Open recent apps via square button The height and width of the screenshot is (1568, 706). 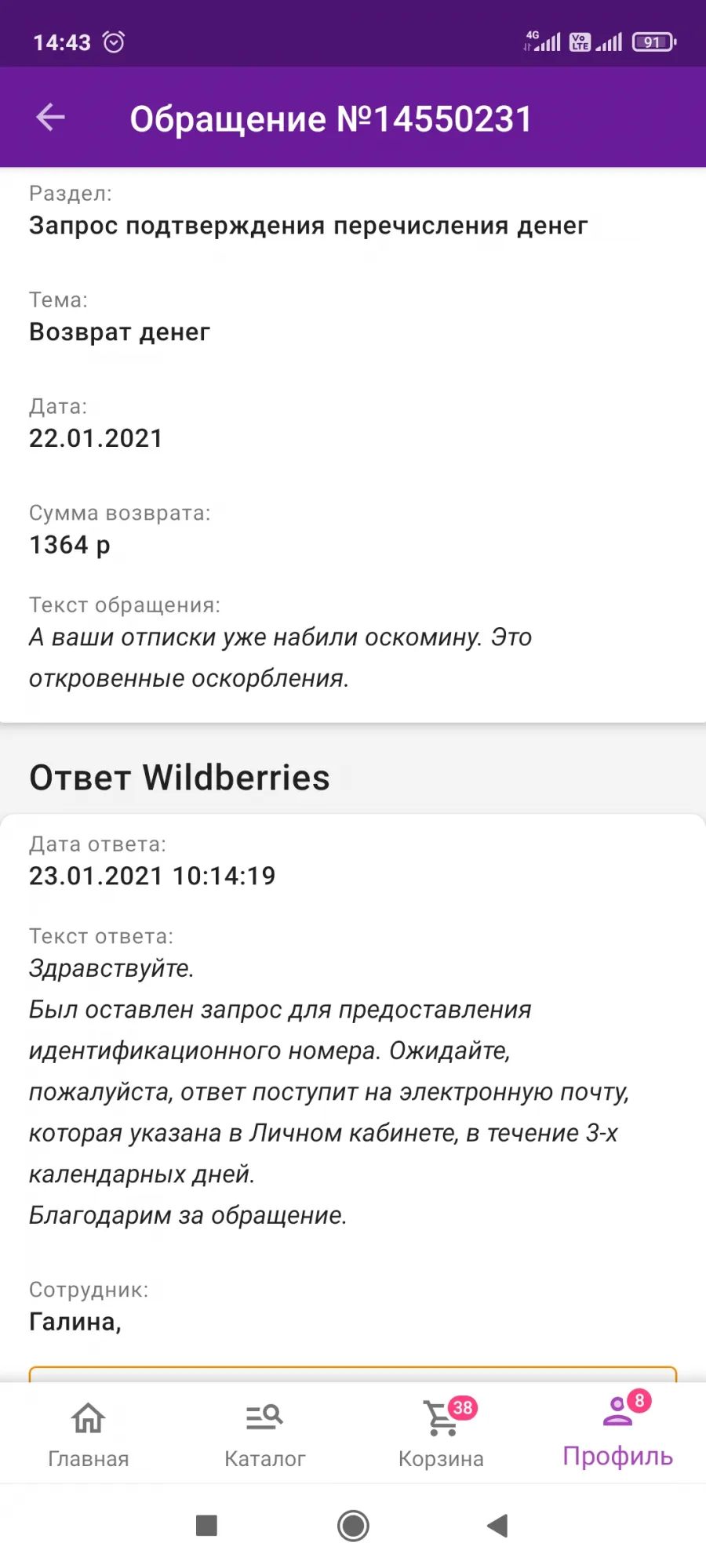[206, 1526]
